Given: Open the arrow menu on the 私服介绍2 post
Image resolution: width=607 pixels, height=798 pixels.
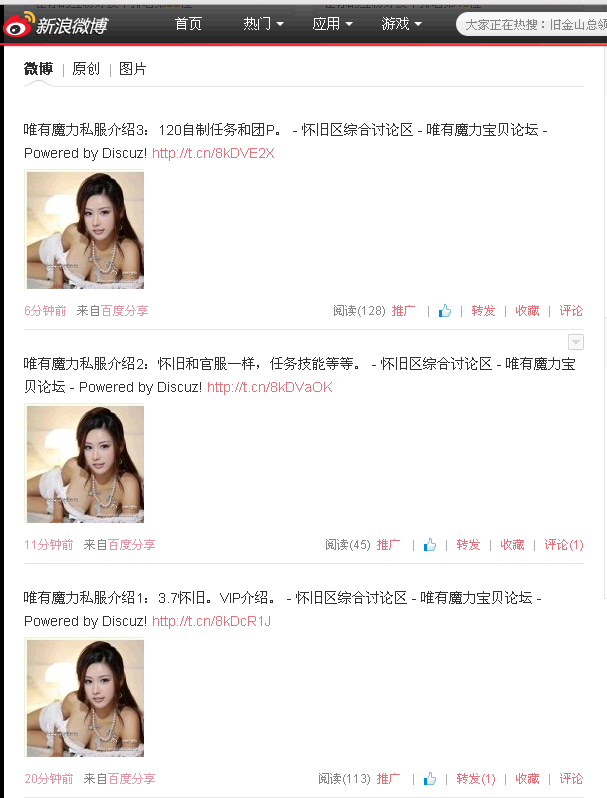Looking at the screenshot, I should (x=575, y=342).
